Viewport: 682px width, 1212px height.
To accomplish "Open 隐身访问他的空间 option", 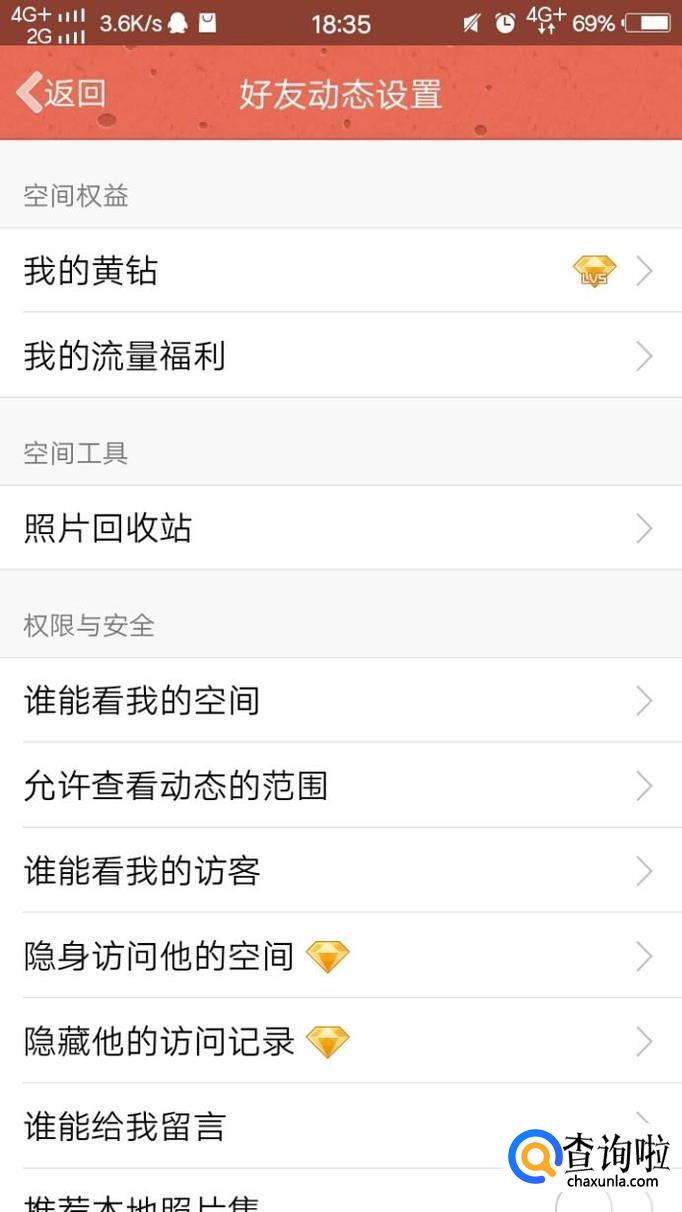I will click(x=340, y=956).
